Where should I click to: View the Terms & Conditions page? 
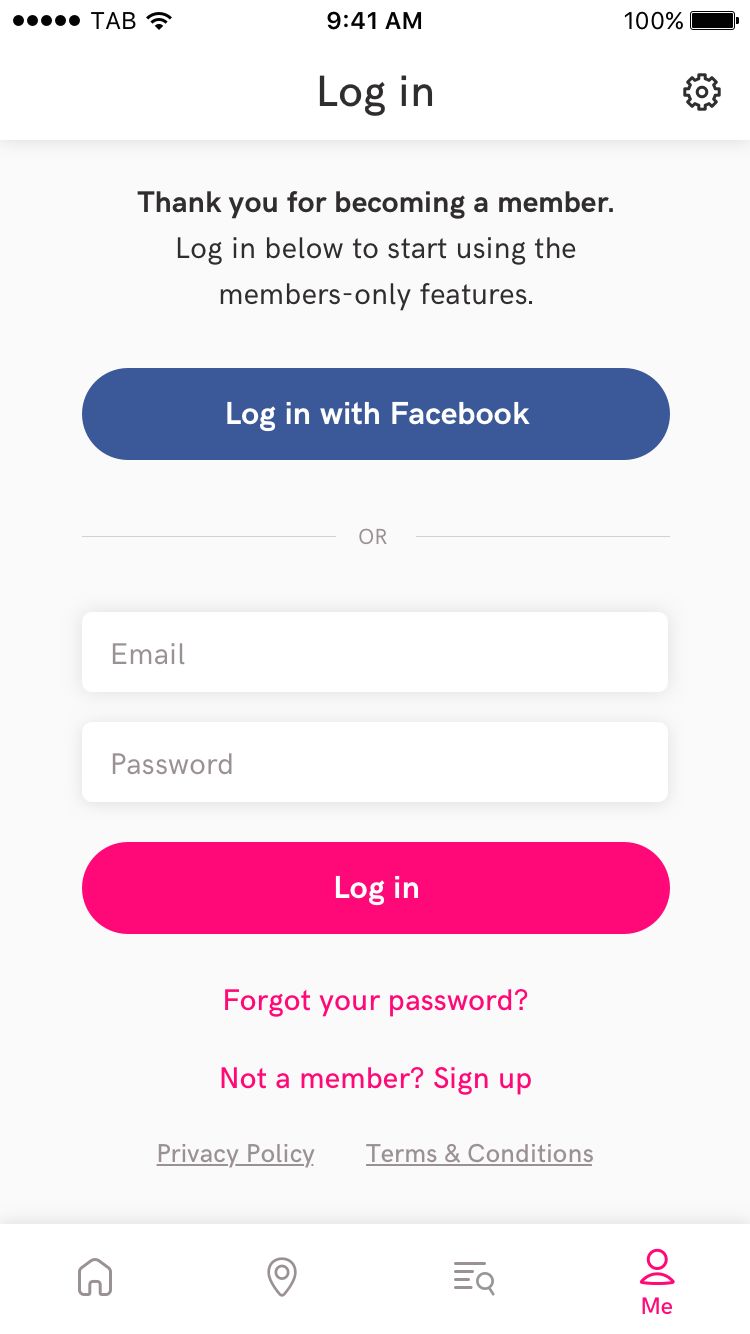click(479, 1153)
